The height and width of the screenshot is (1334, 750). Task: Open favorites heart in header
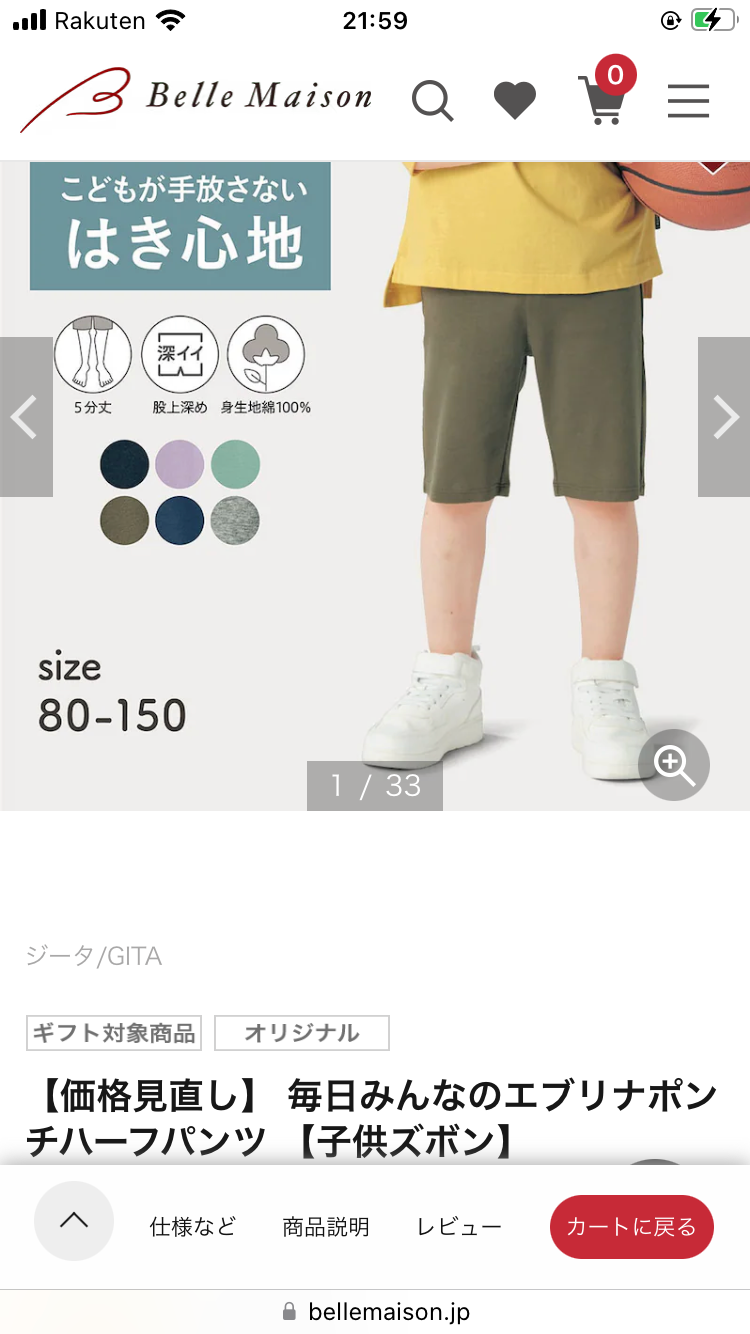pos(515,101)
